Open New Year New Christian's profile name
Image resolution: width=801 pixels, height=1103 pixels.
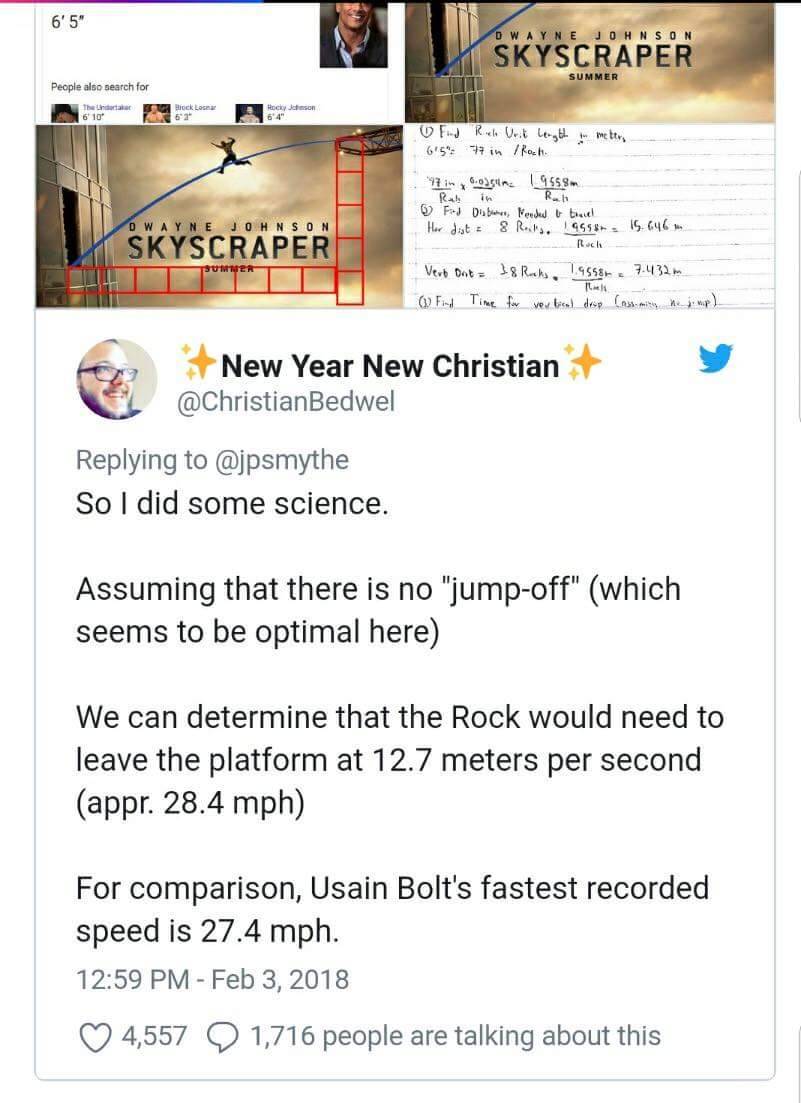click(x=389, y=365)
